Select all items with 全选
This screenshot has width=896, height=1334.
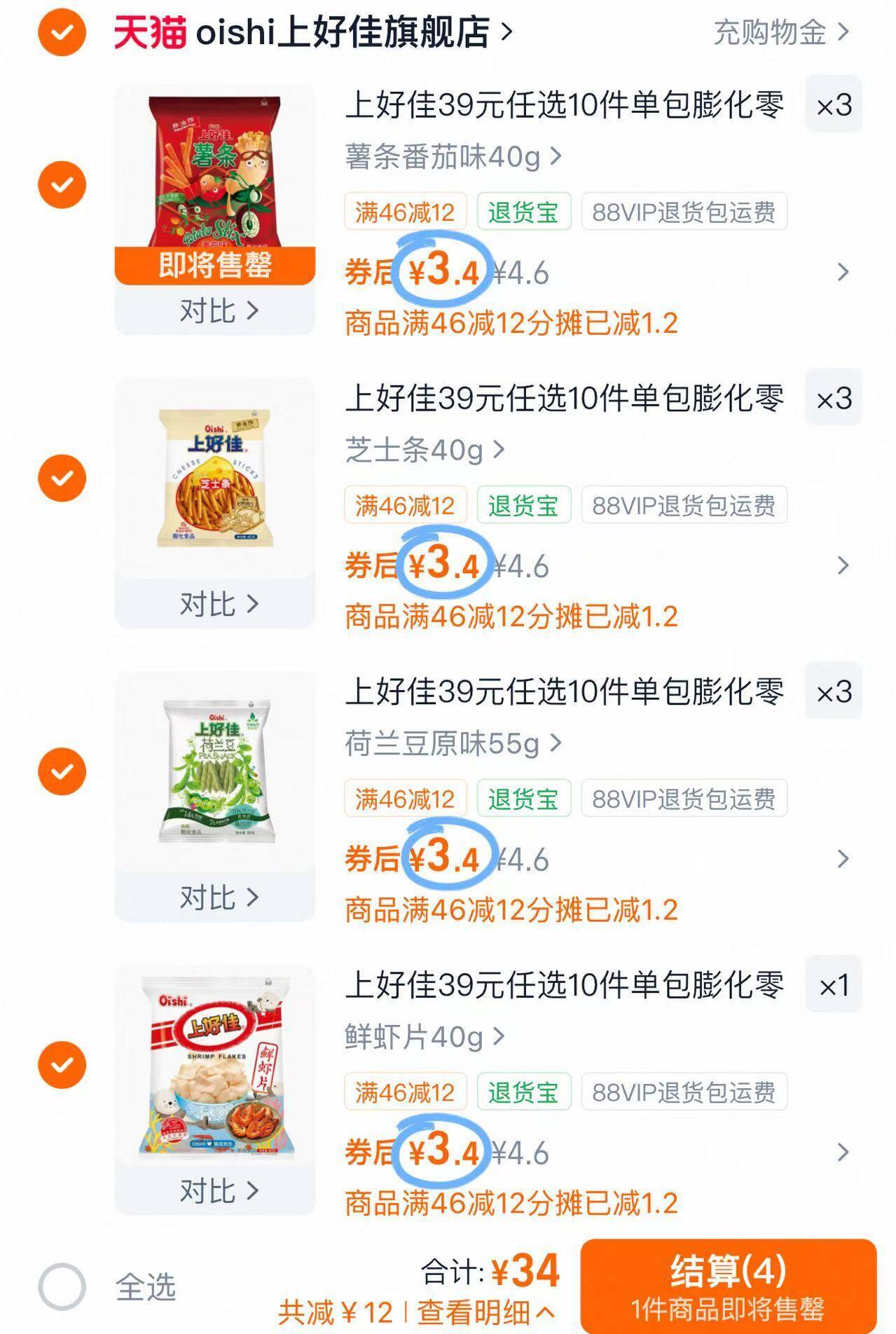point(62,1287)
